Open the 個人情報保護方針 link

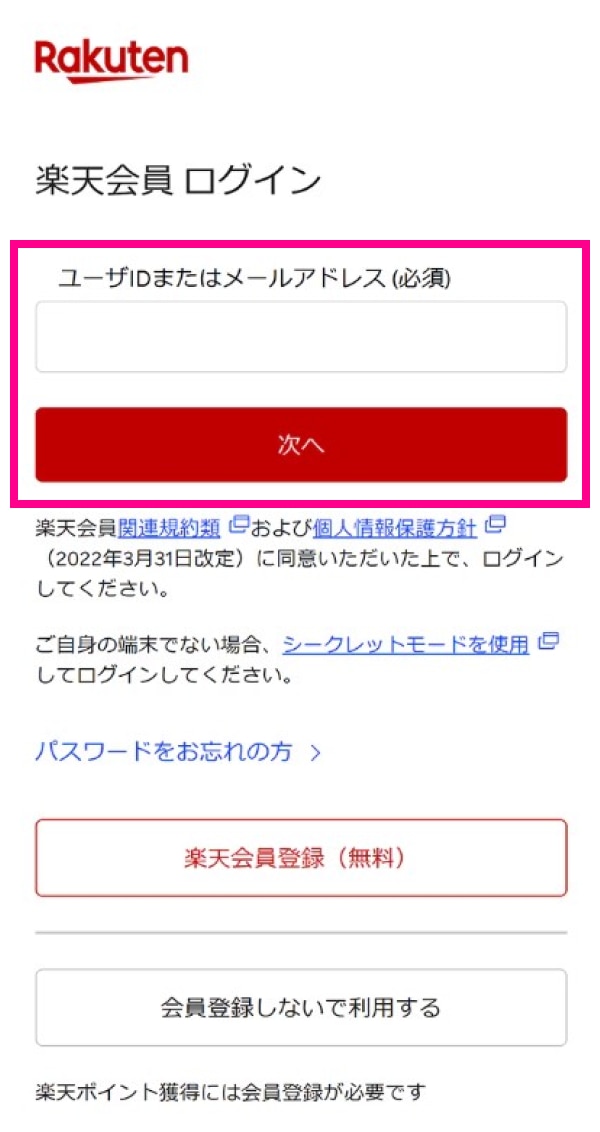pos(395,527)
